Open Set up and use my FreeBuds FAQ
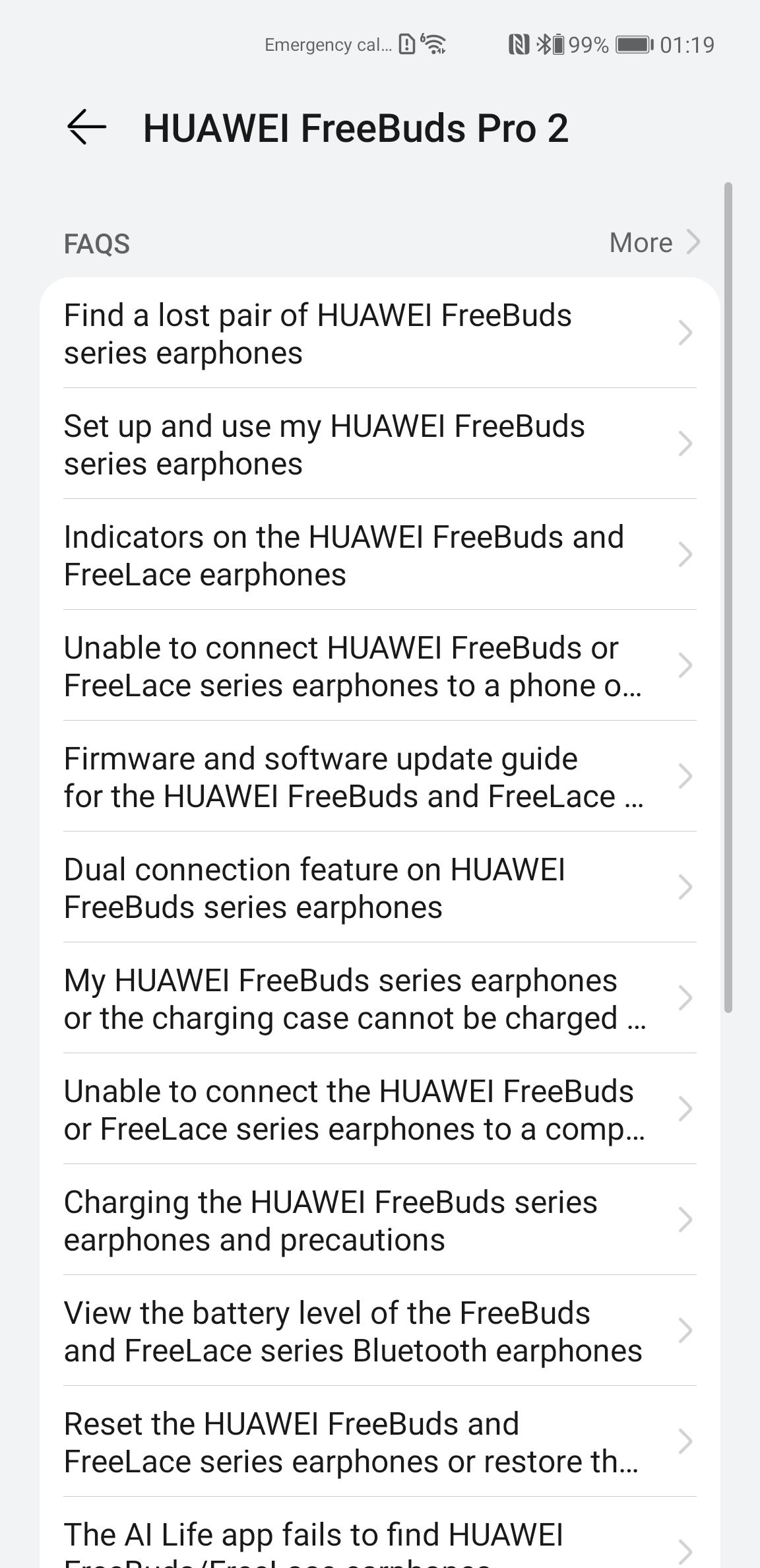Viewport: 760px width, 1568px height. (x=380, y=444)
